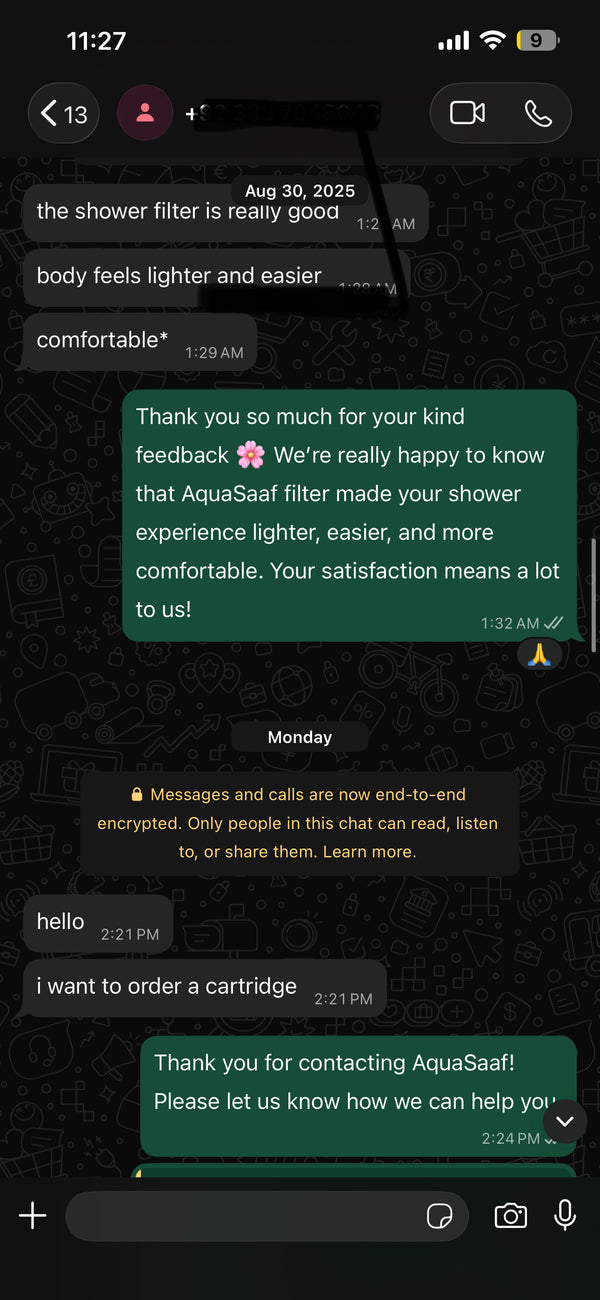Open the attachment plus menu
This screenshot has height=1300, width=600.
click(x=33, y=1215)
